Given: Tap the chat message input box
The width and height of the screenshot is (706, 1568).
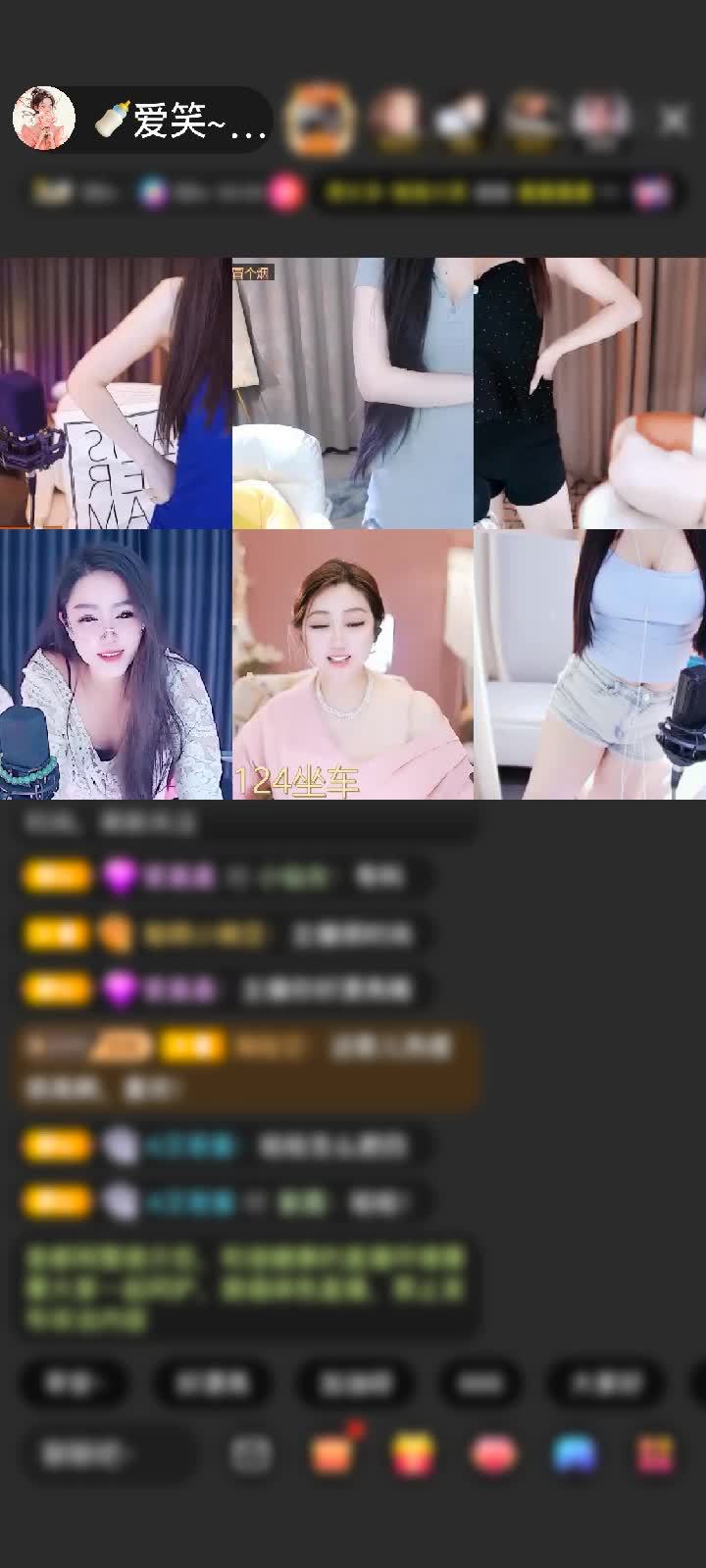Looking at the screenshot, I should [103, 1454].
